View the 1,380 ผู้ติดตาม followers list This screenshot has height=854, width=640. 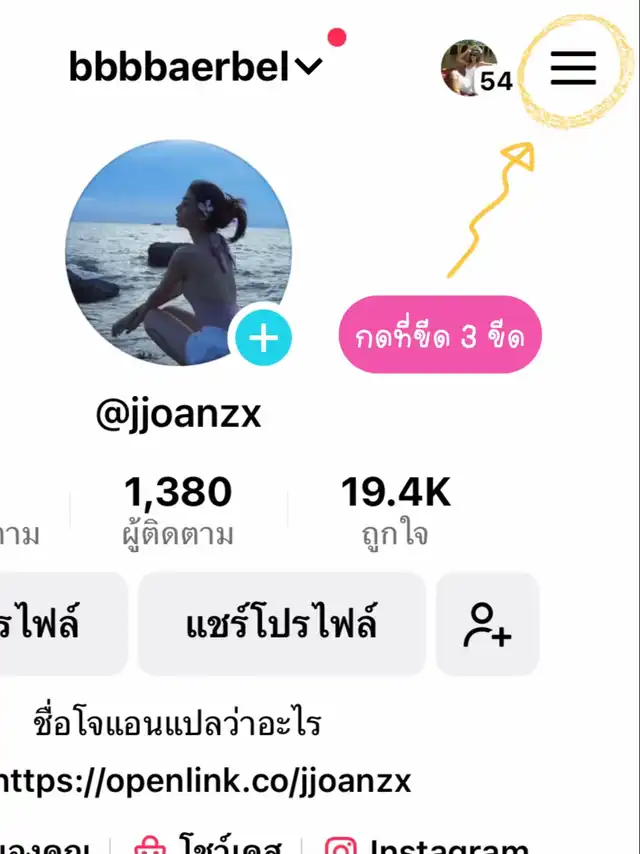(x=178, y=511)
